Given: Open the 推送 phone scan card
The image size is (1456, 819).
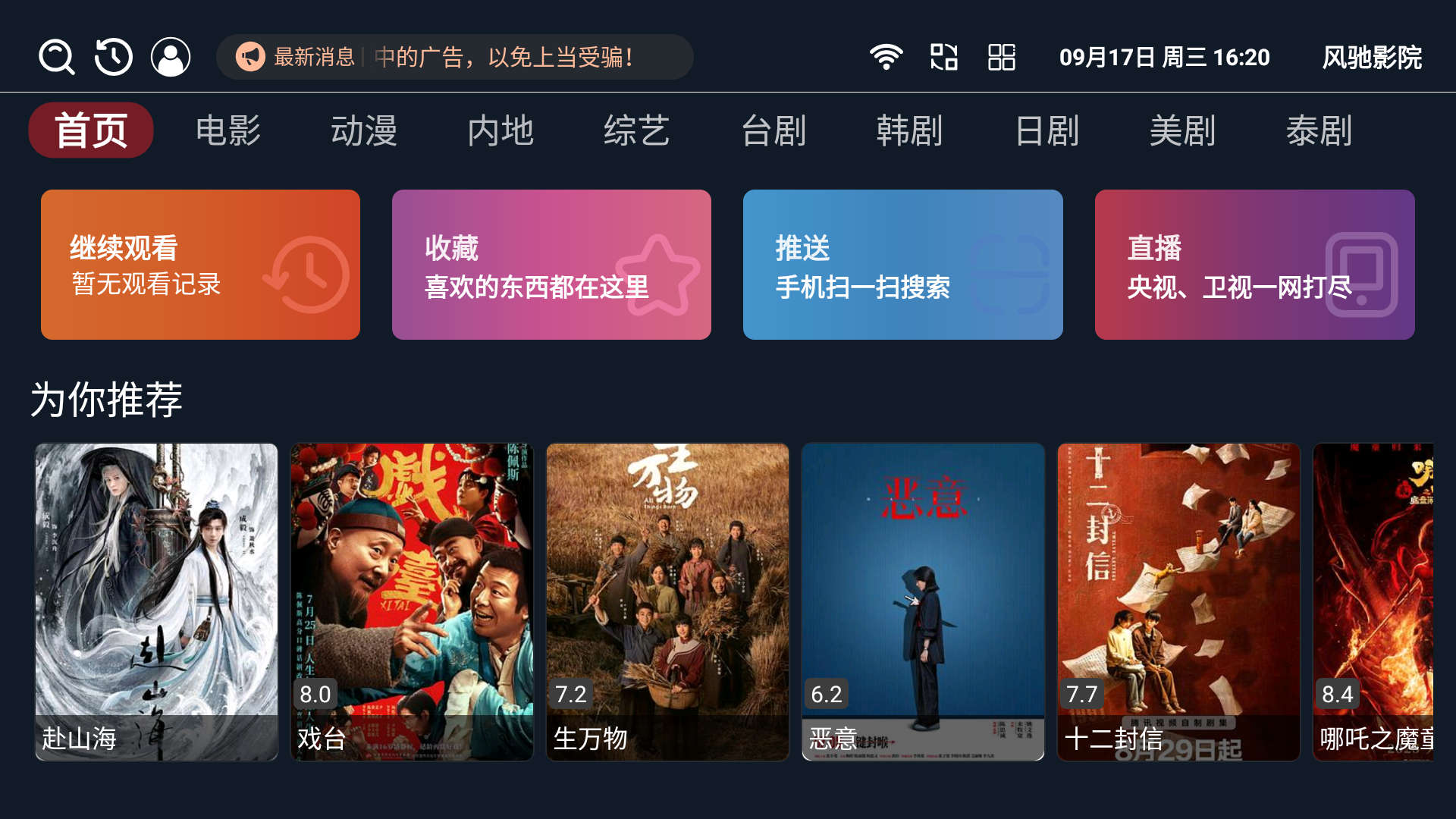Looking at the screenshot, I should click(902, 265).
